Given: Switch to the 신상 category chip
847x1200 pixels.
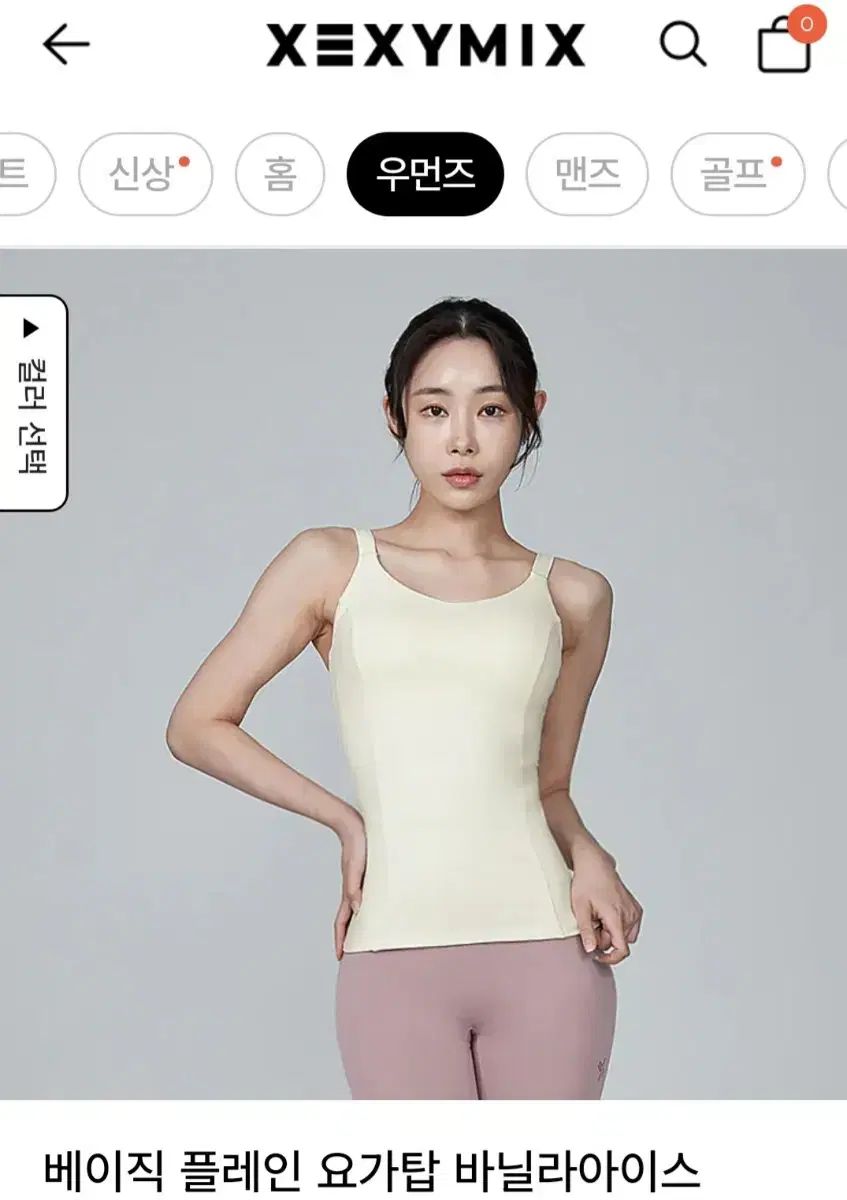Looking at the screenshot, I should click(146, 174).
